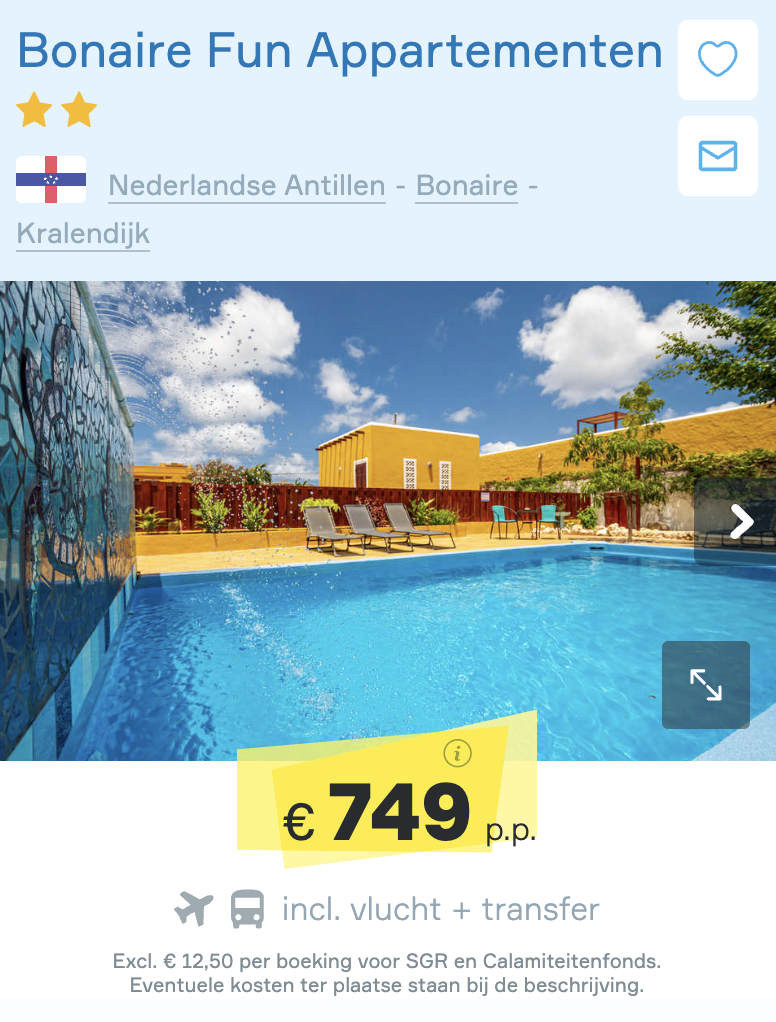The height and width of the screenshot is (1022, 776).
Task: Open the Kralendijk location link
Action: (83, 234)
